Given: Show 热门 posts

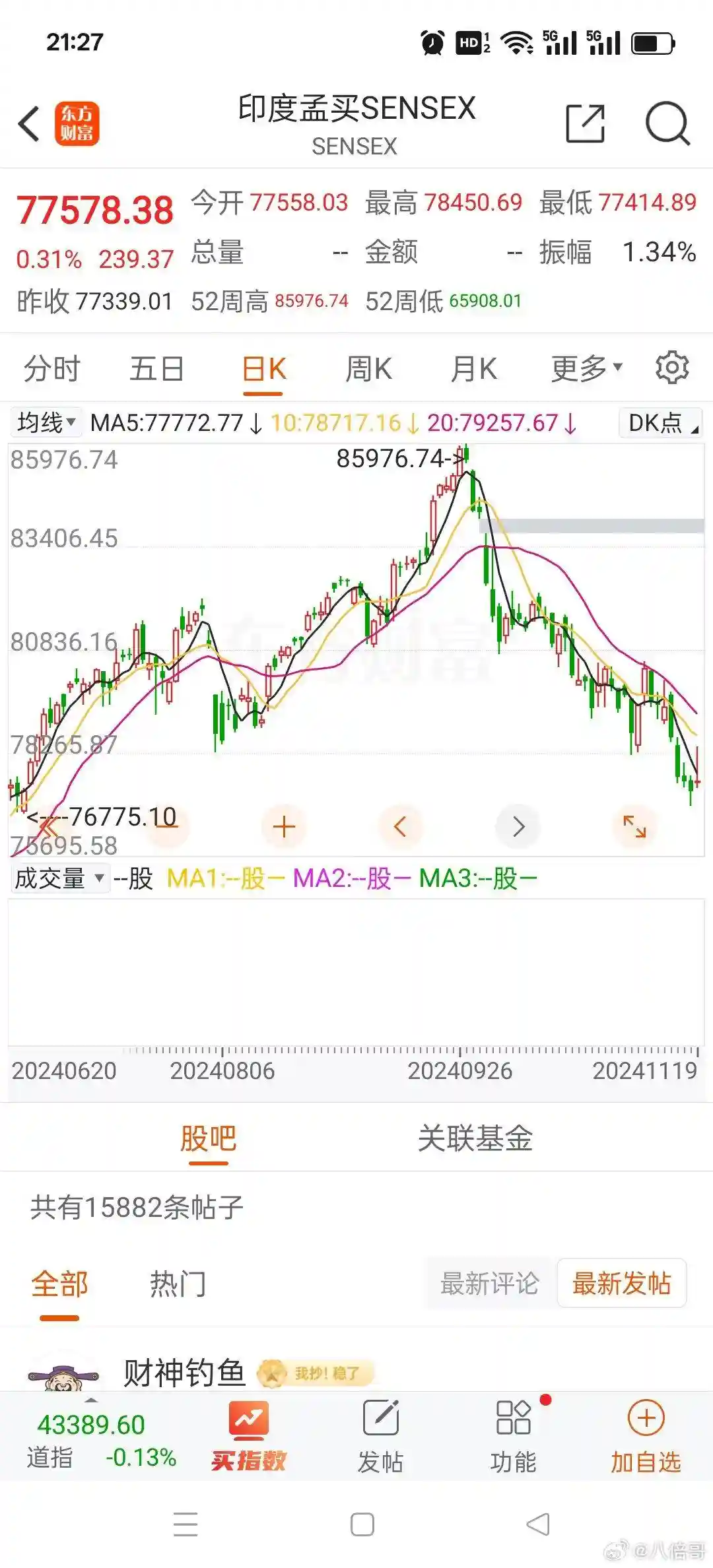Looking at the screenshot, I should 178,1284.
